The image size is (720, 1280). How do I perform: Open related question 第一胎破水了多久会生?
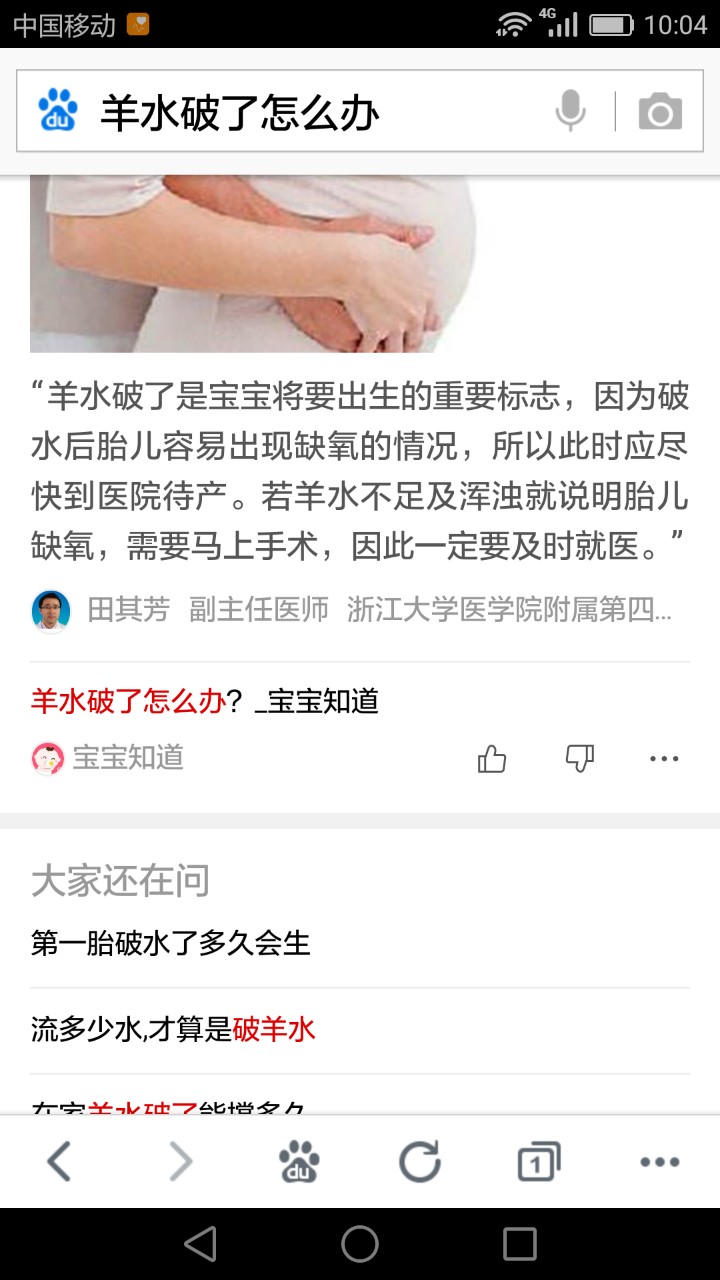click(171, 943)
